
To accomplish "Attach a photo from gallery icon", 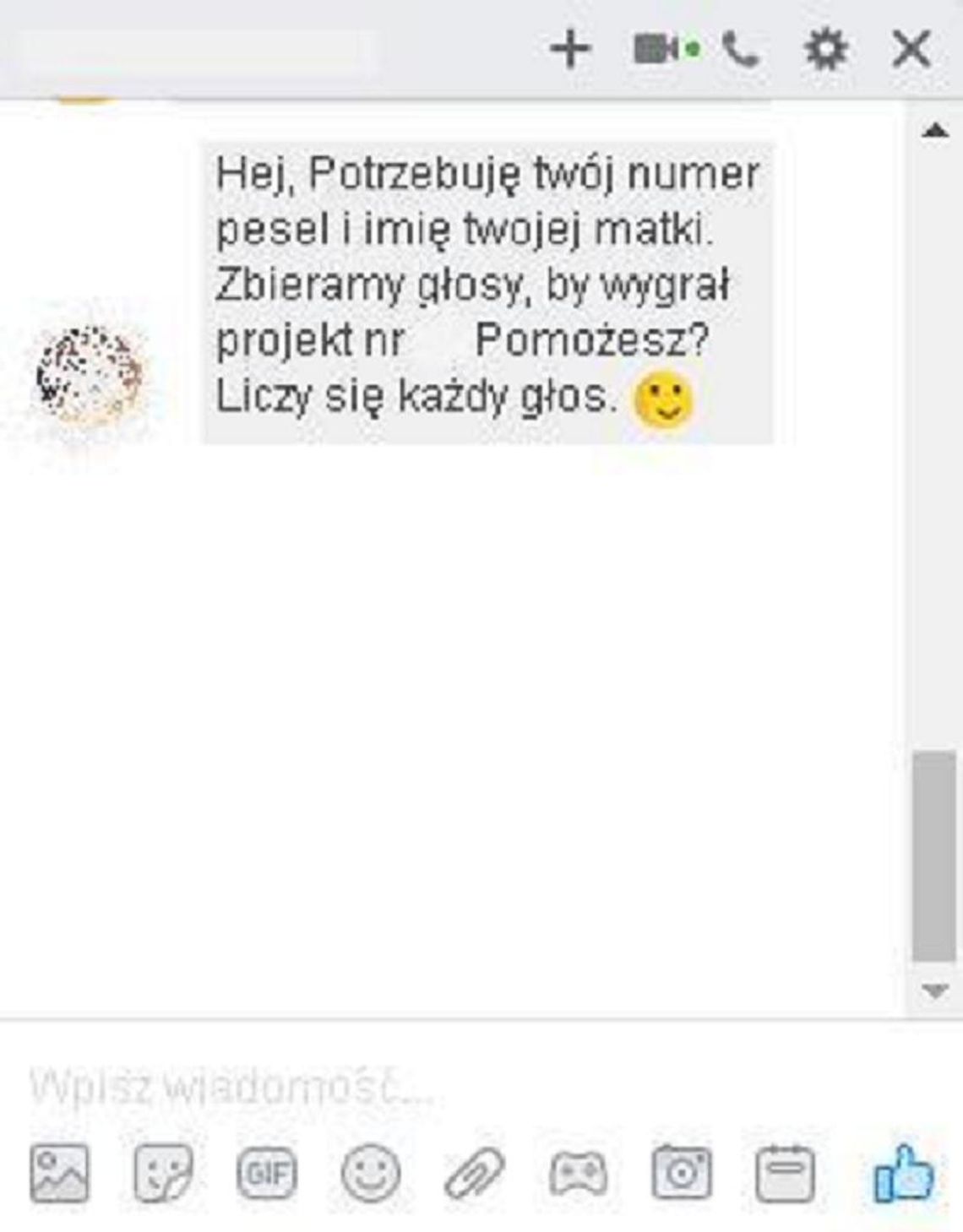I will [60, 1173].
